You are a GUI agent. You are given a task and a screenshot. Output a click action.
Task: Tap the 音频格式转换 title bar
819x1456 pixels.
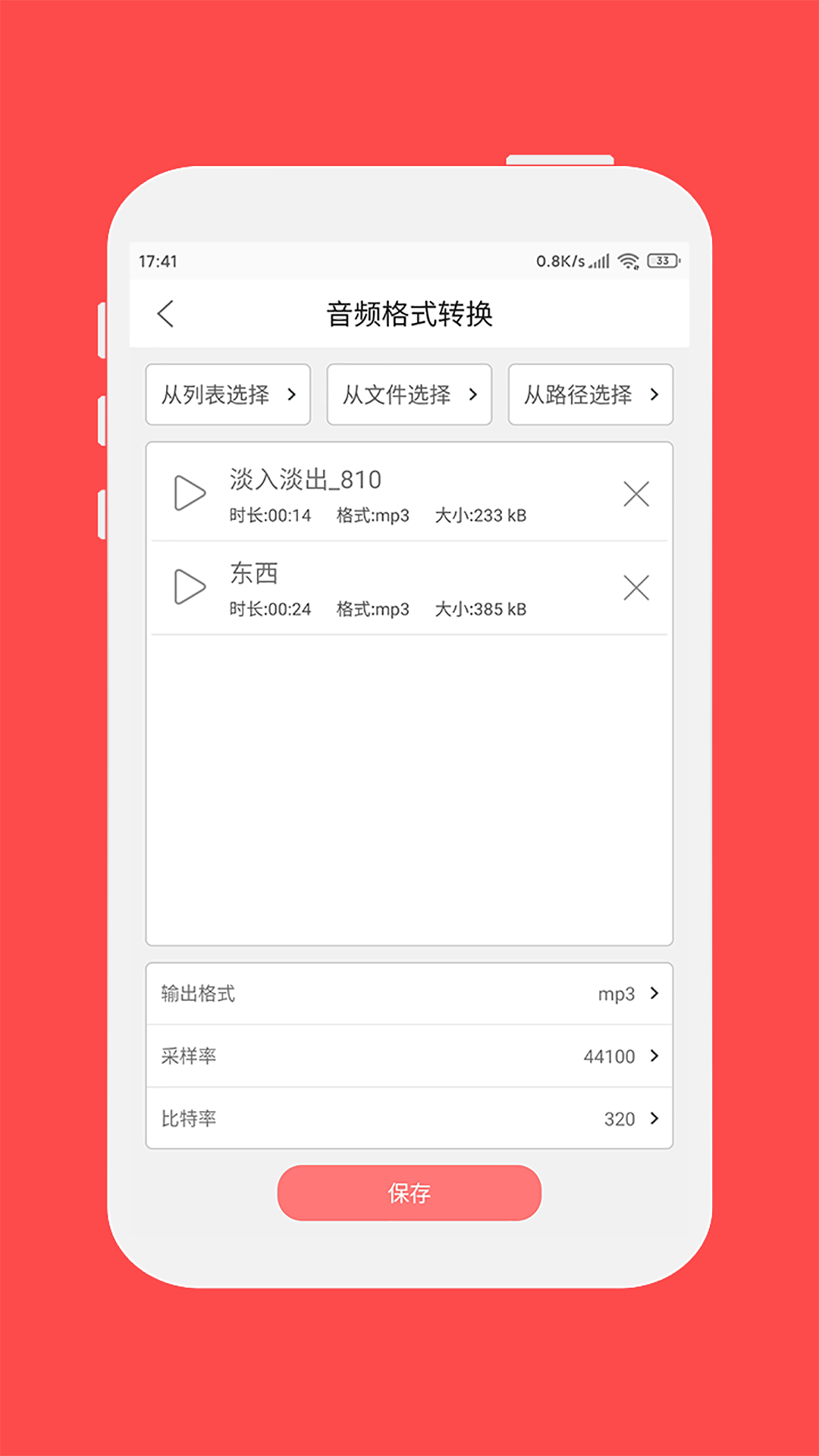[x=409, y=314]
